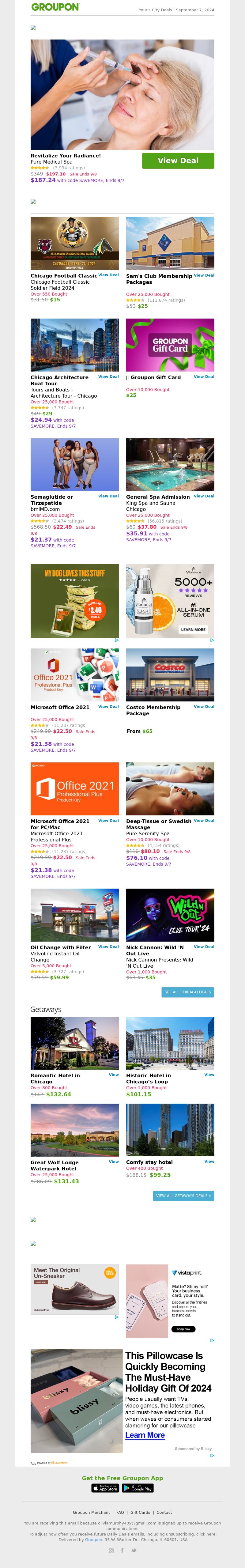This screenshot has width=245, height=1568.
Task: View the Oil Change with Filter deal
Action: pos(108,946)
